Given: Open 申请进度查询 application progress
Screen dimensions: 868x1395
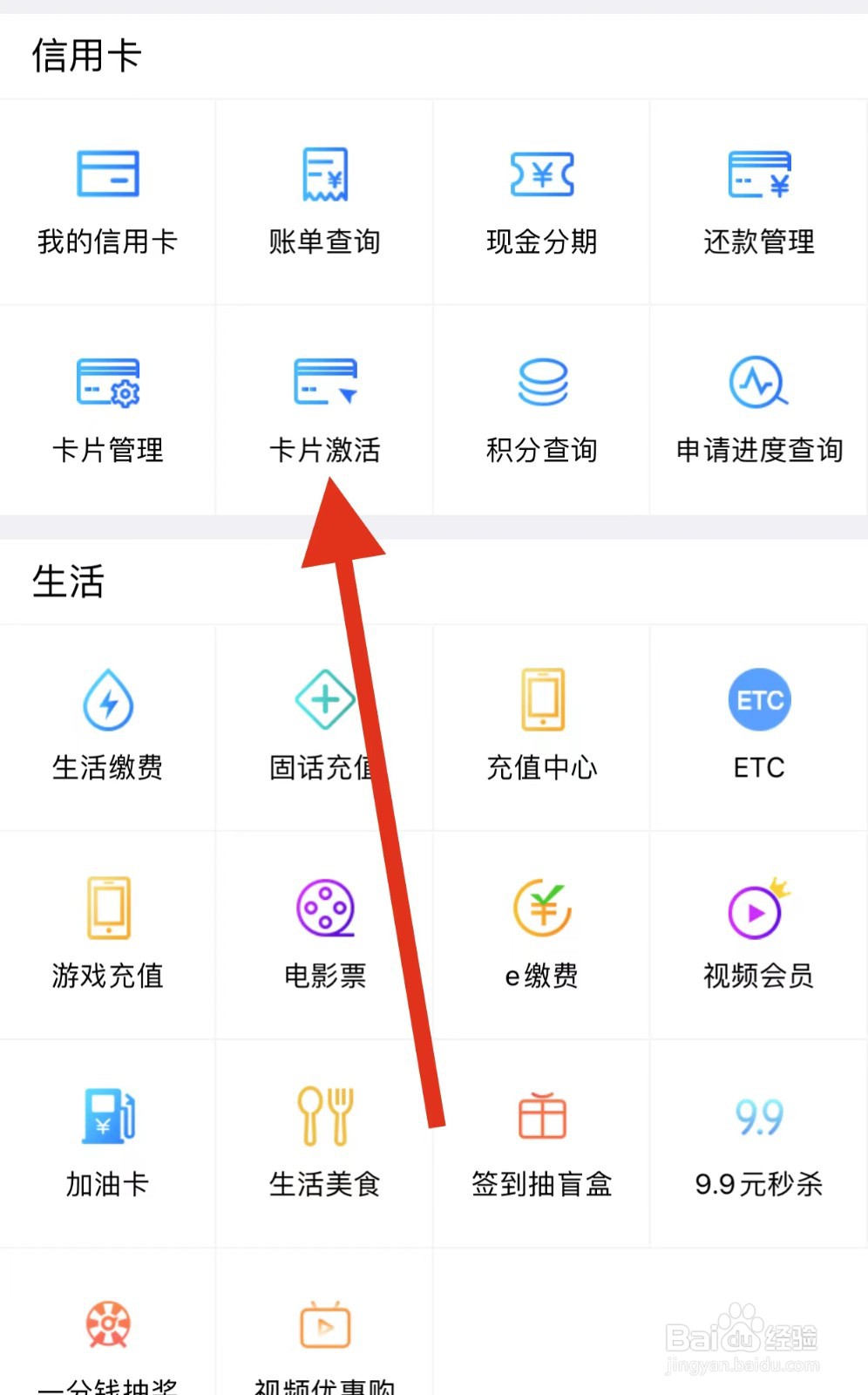Looking at the screenshot, I should tap(758, 410).
